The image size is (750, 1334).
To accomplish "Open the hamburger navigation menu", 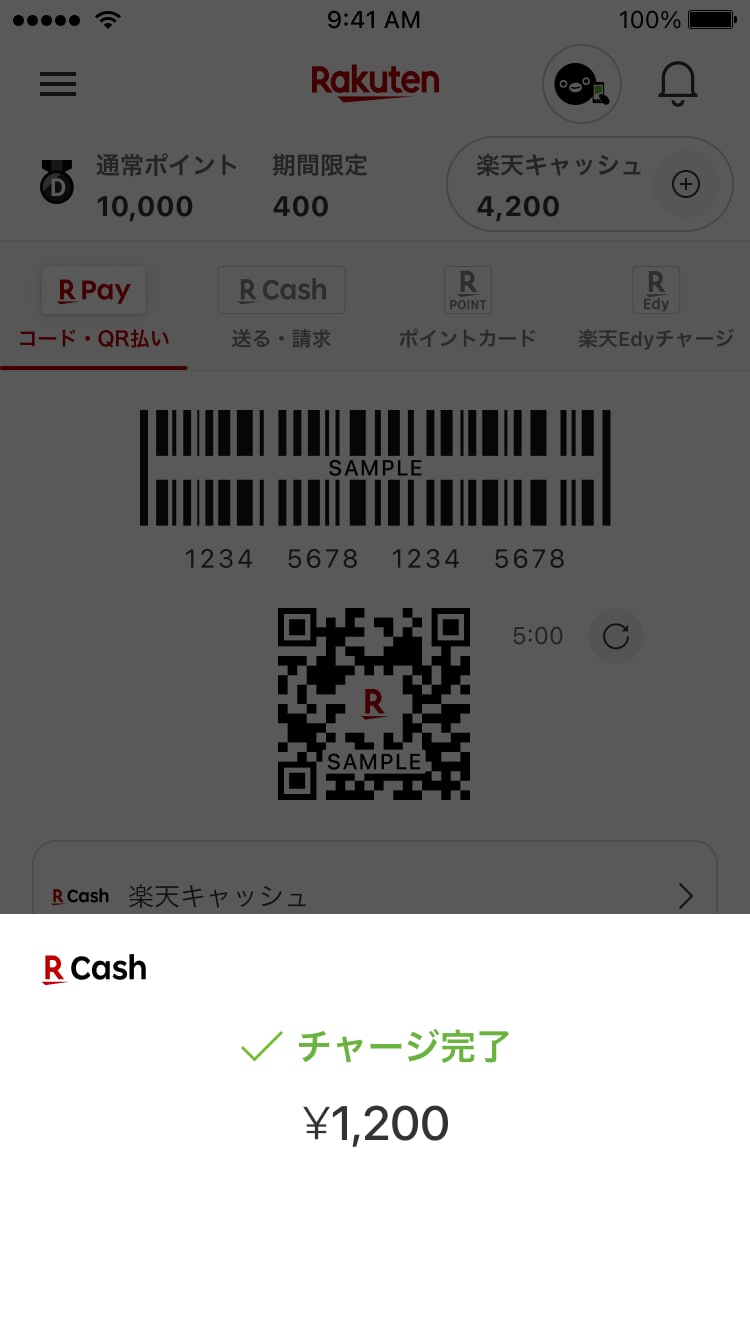I will point(57,84).
